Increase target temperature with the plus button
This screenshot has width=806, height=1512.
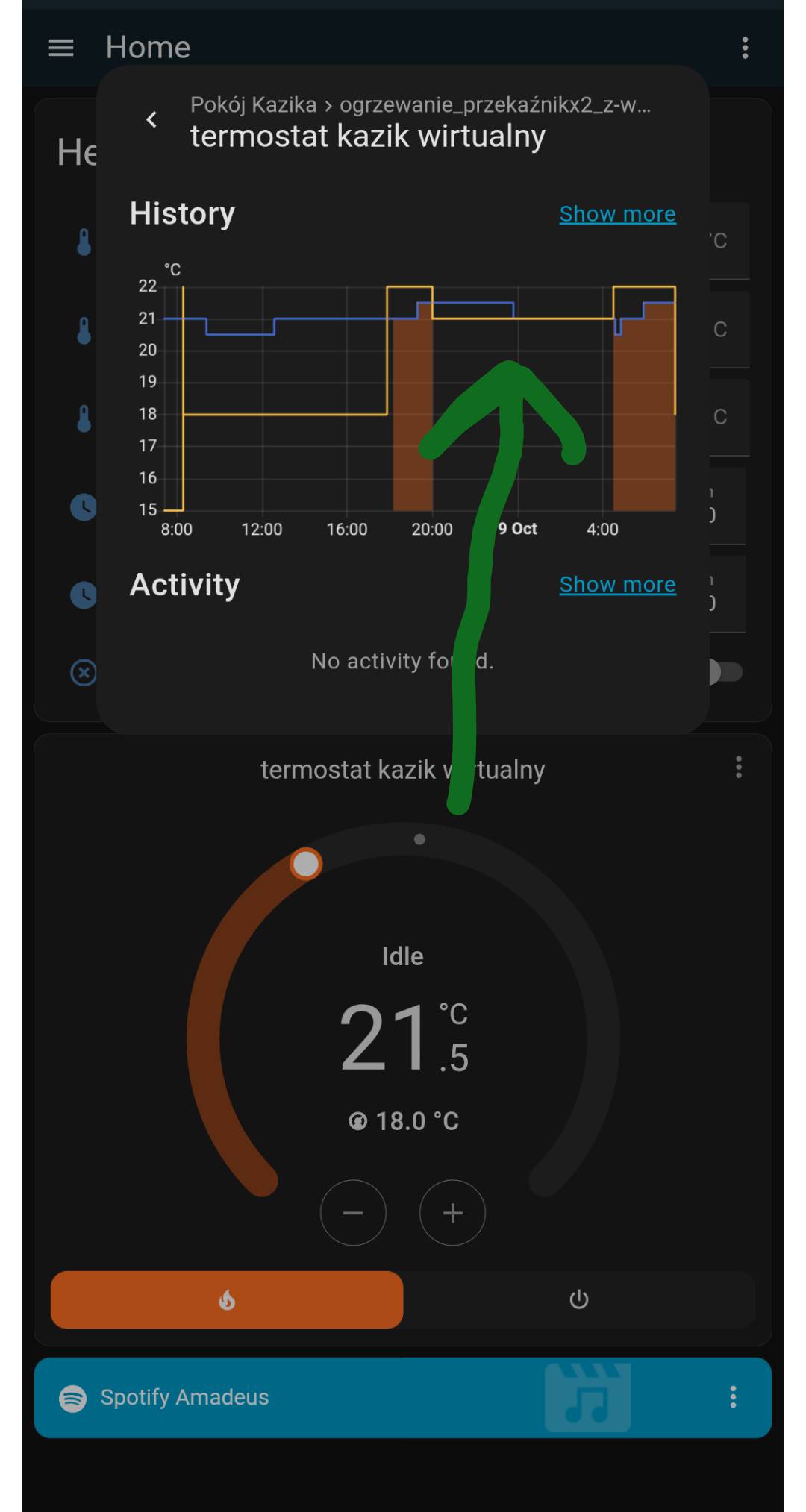[x=452, y=1213]
